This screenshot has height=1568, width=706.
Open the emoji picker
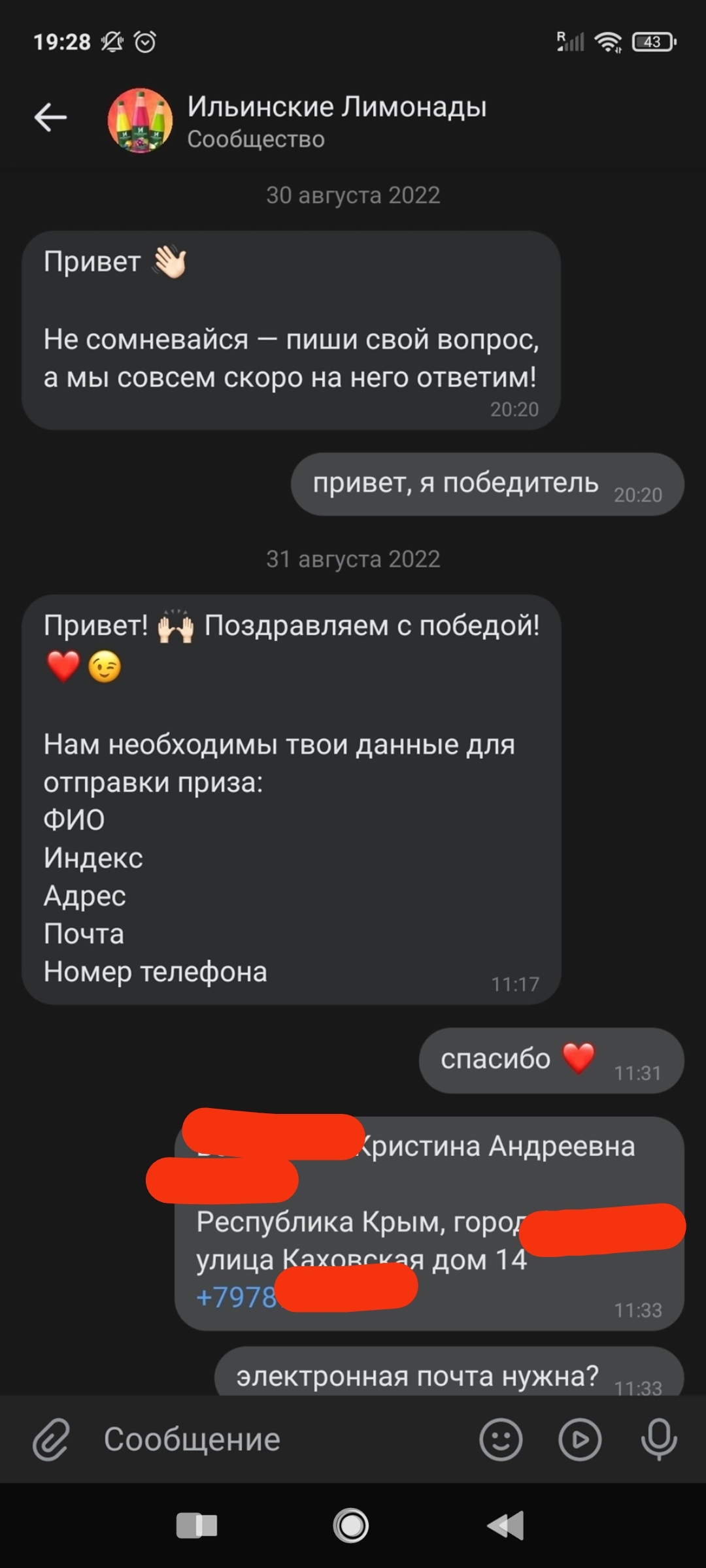pos(501,1439)
